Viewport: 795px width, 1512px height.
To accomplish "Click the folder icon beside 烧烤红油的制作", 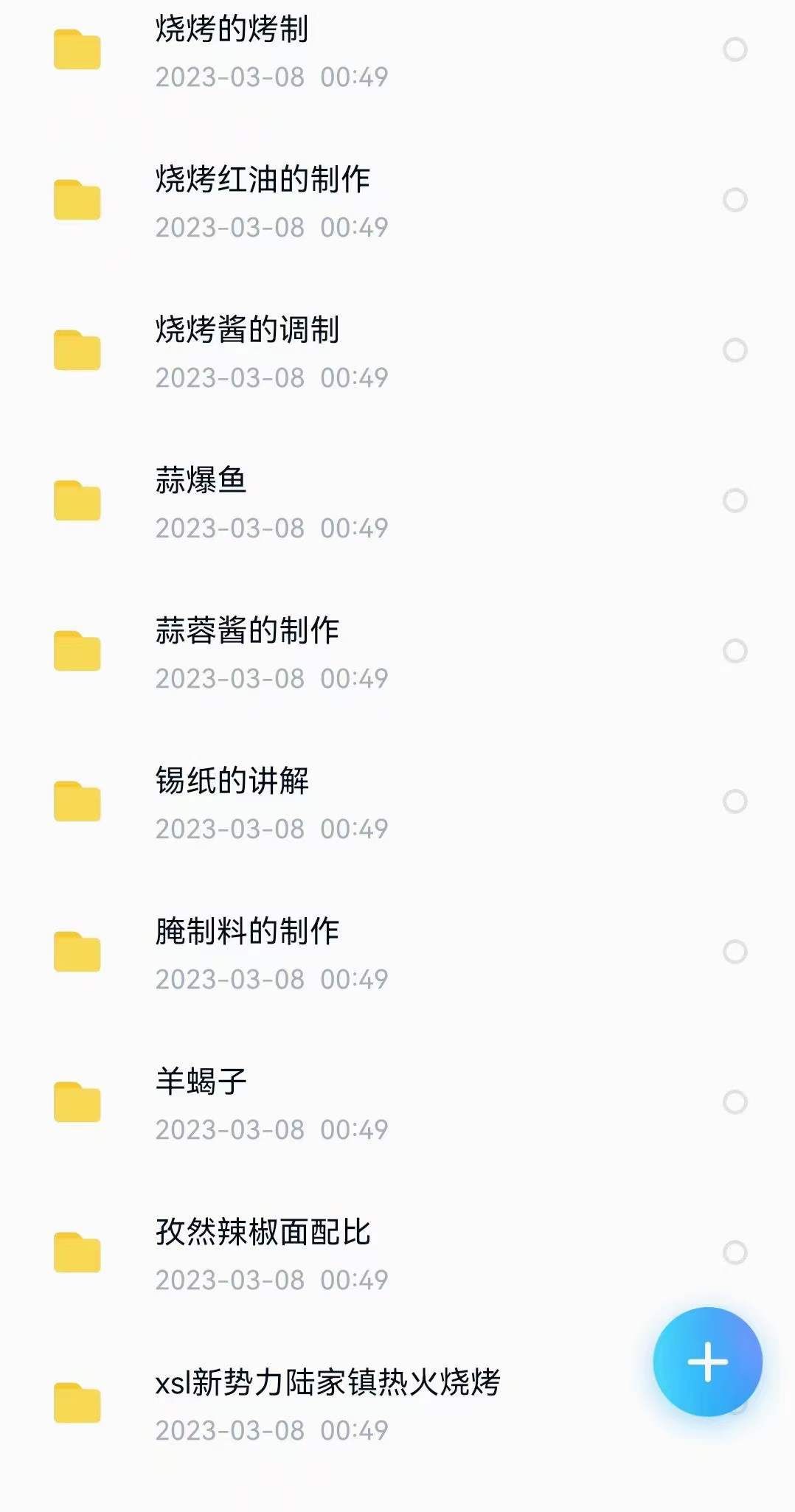I will pyautogui.click(x=77, y=199).
